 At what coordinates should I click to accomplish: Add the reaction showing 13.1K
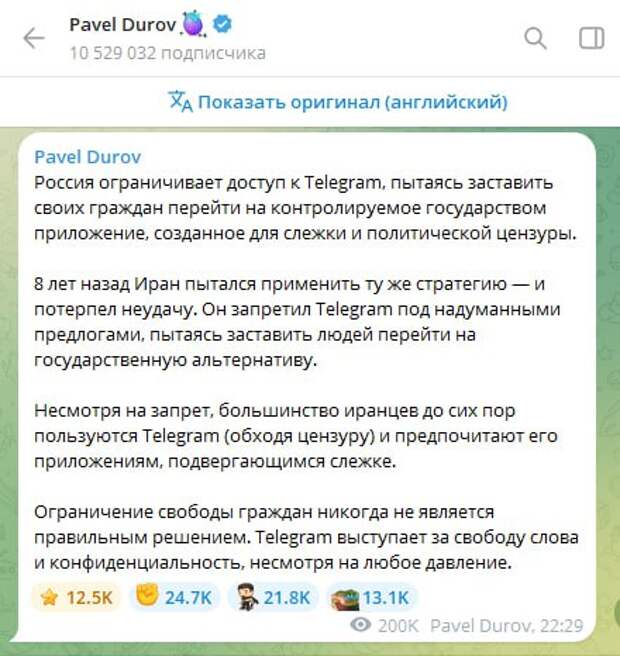[x=368, y=598]
